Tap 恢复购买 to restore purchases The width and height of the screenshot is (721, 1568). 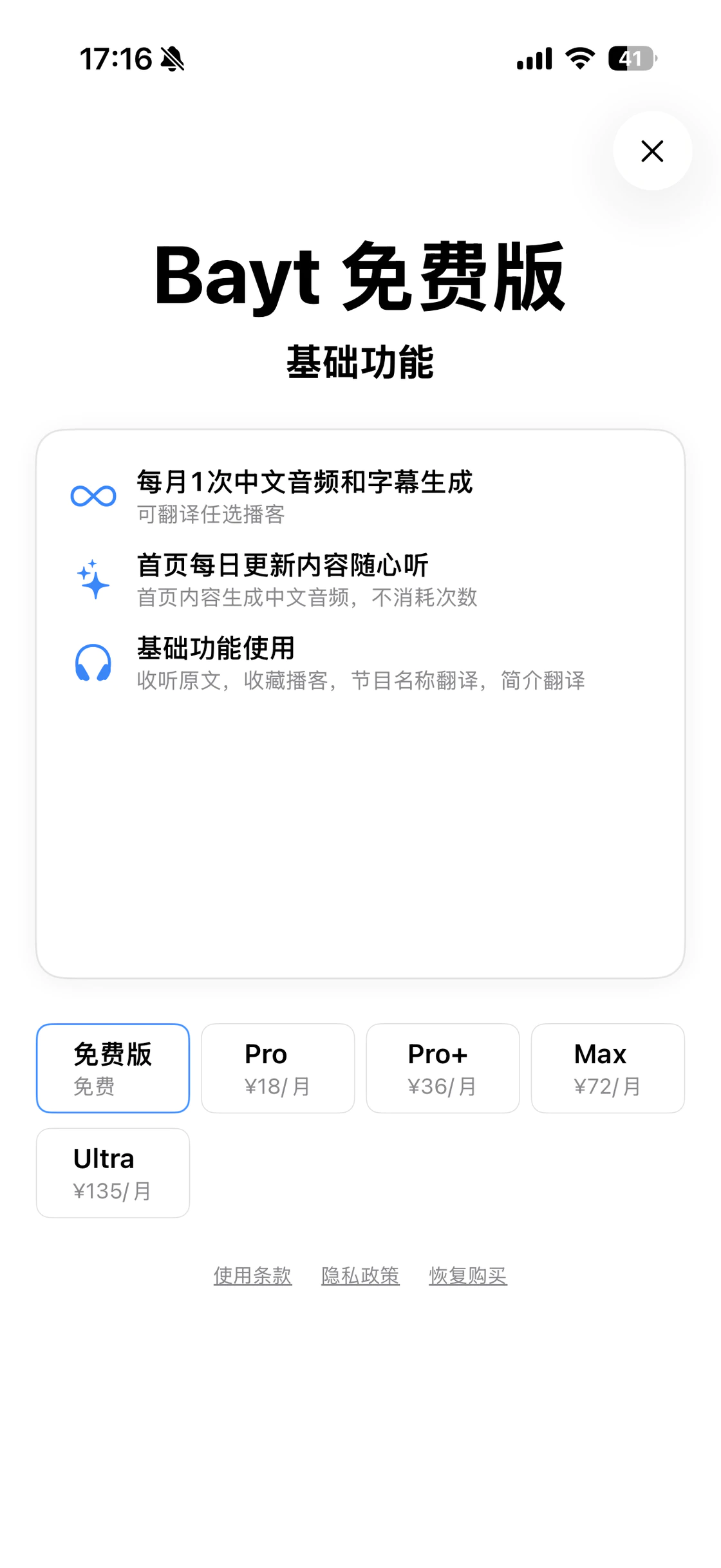(x=468, y=1276)
